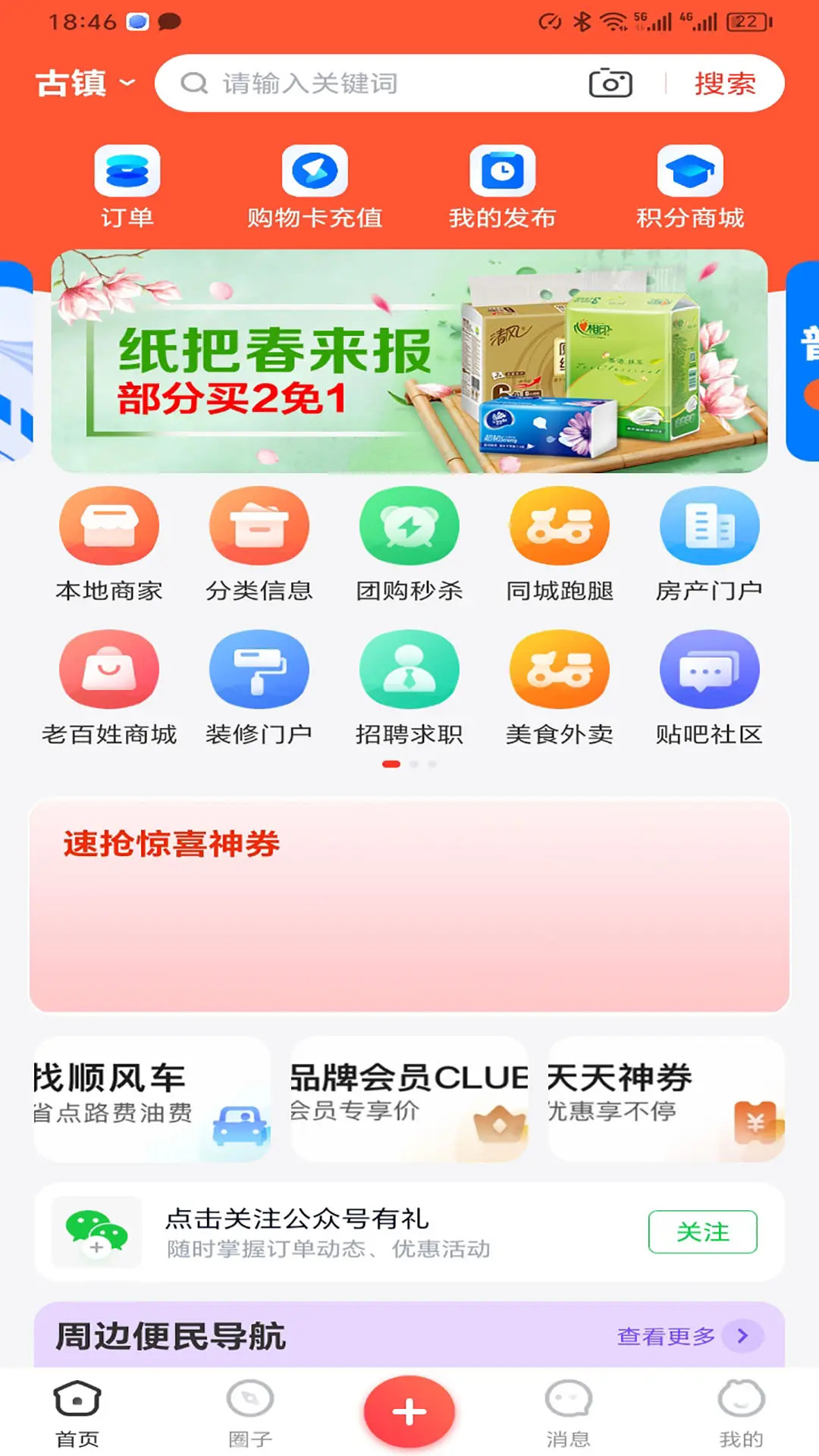The image size is (819, 1456).
Task: Tap the 搜索 search button
Action: [724, 83]
